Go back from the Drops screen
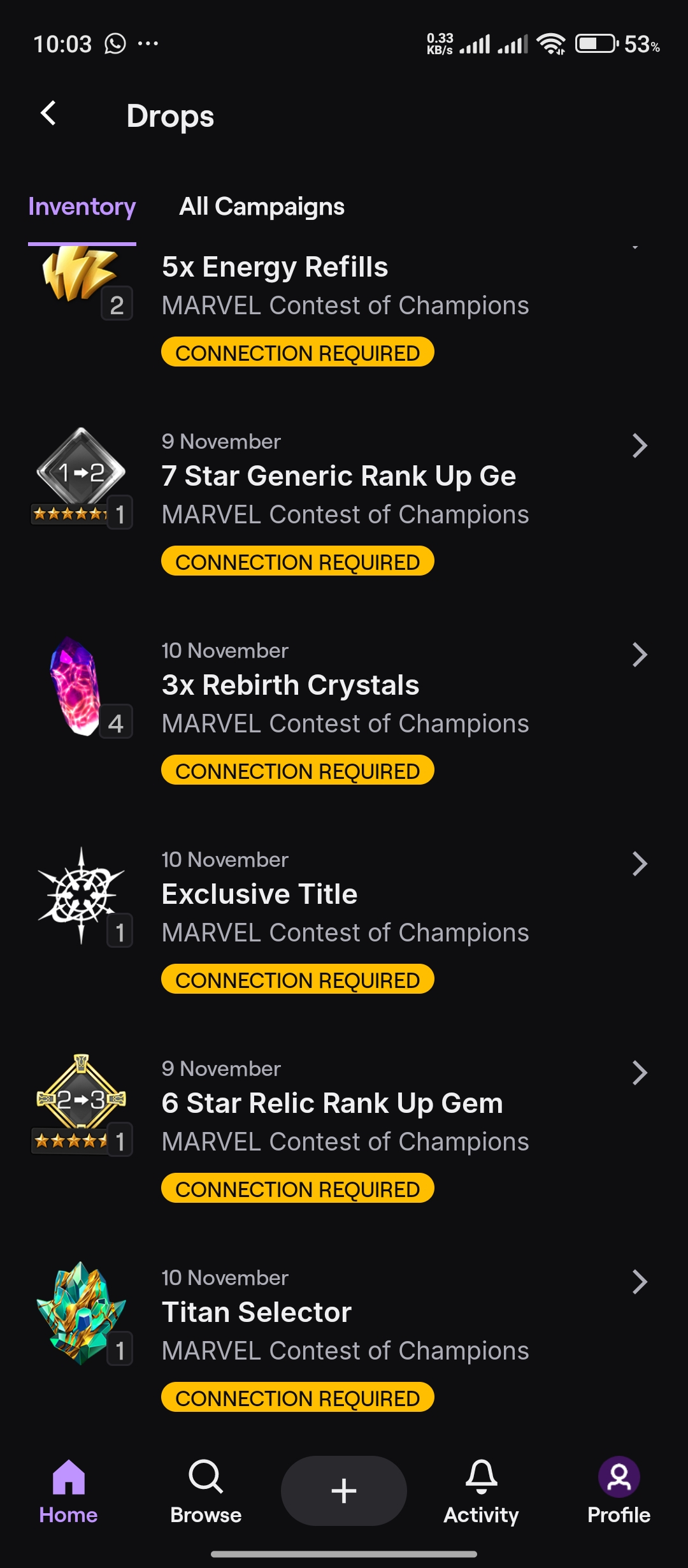688x1568 pixels. tap(48, 114)
